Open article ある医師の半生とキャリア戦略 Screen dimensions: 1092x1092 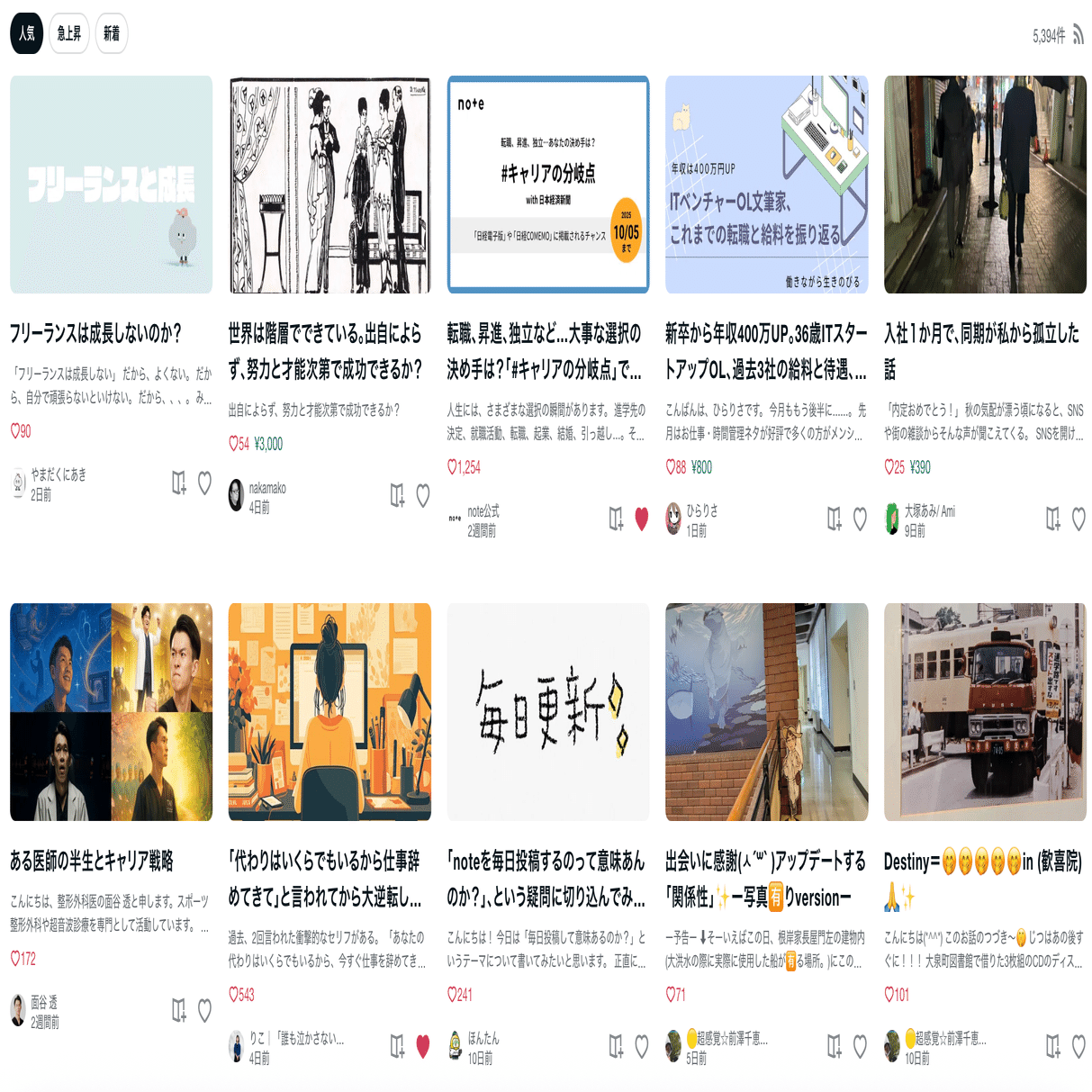coord(92,862)
